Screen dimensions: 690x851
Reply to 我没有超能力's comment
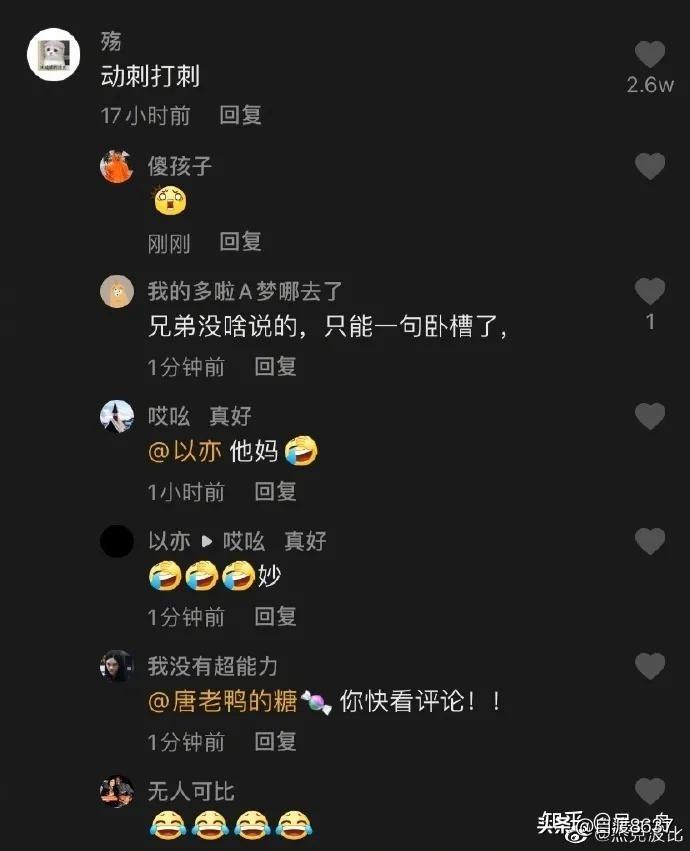(x=275, y=742)
